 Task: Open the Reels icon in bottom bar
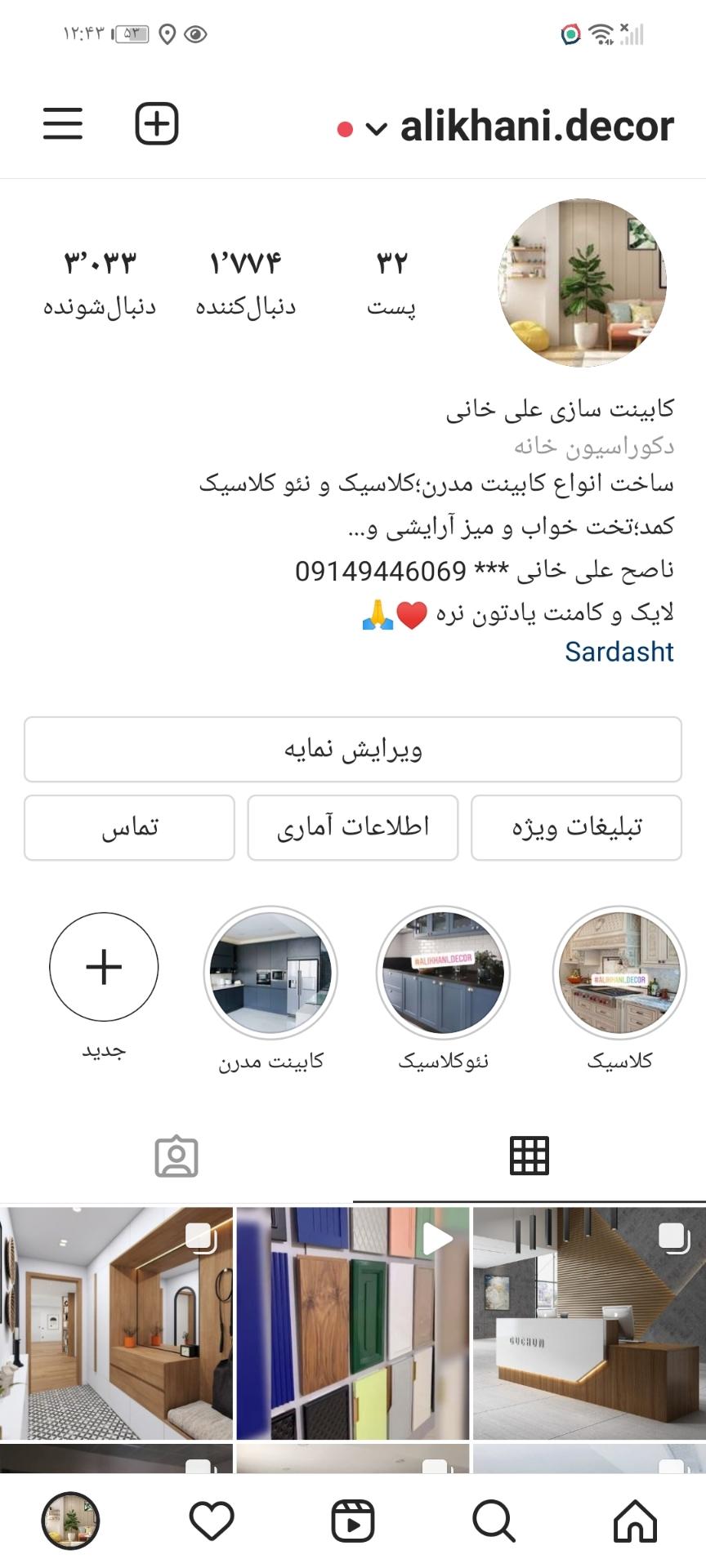352,1521
